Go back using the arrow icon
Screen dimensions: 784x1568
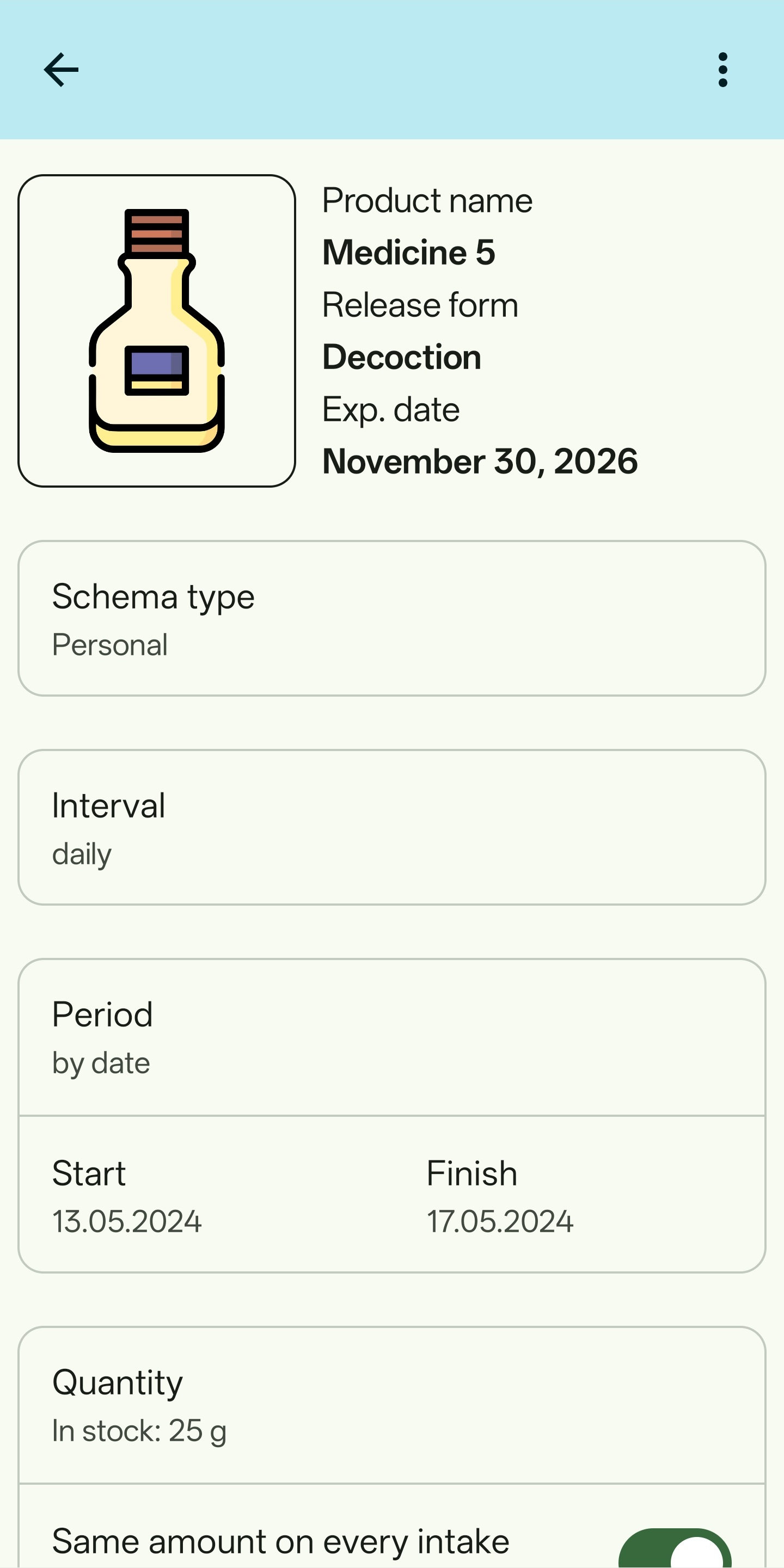coord(62,70)
